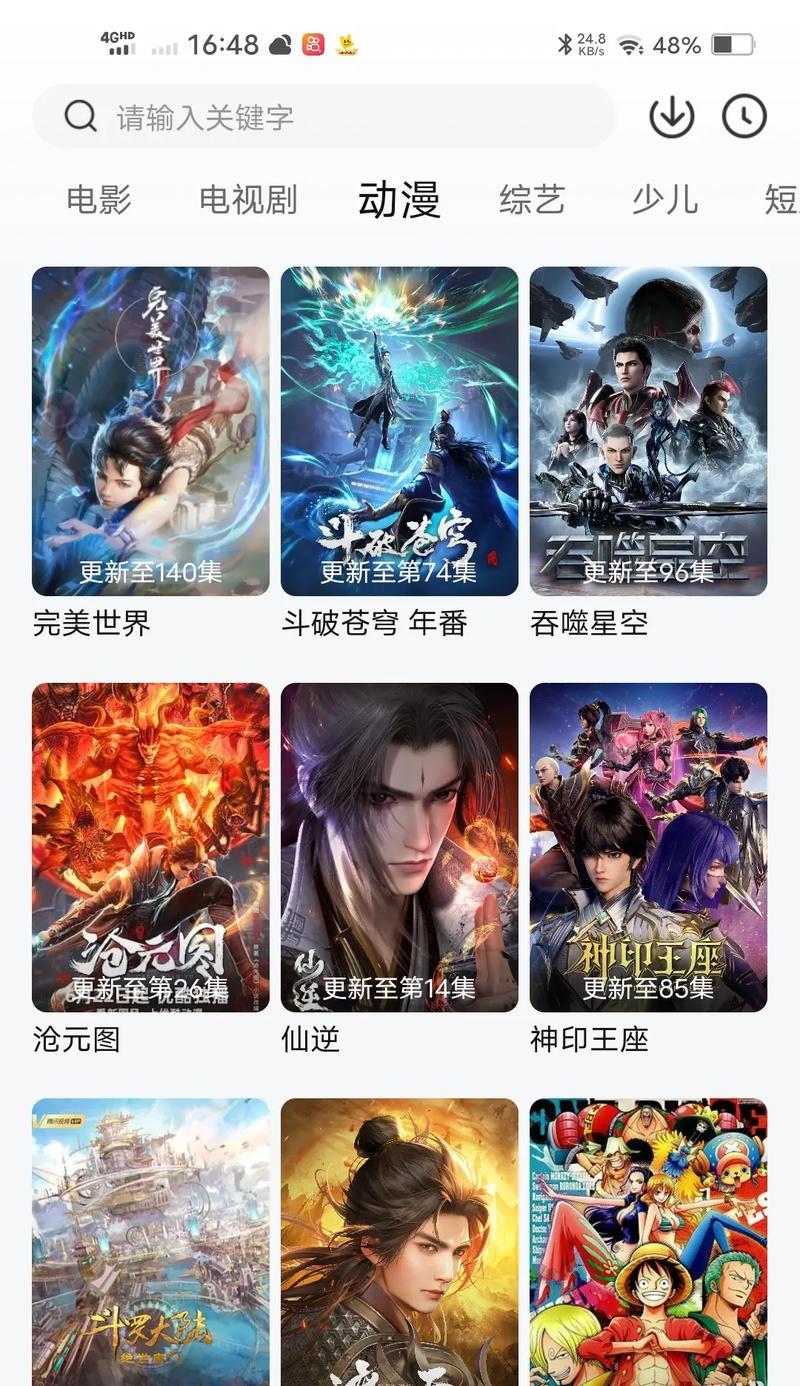Viewport: 800px width, 1386px height.
Task: Switch to the 电视剧 tab
Action: click(249, 199)
